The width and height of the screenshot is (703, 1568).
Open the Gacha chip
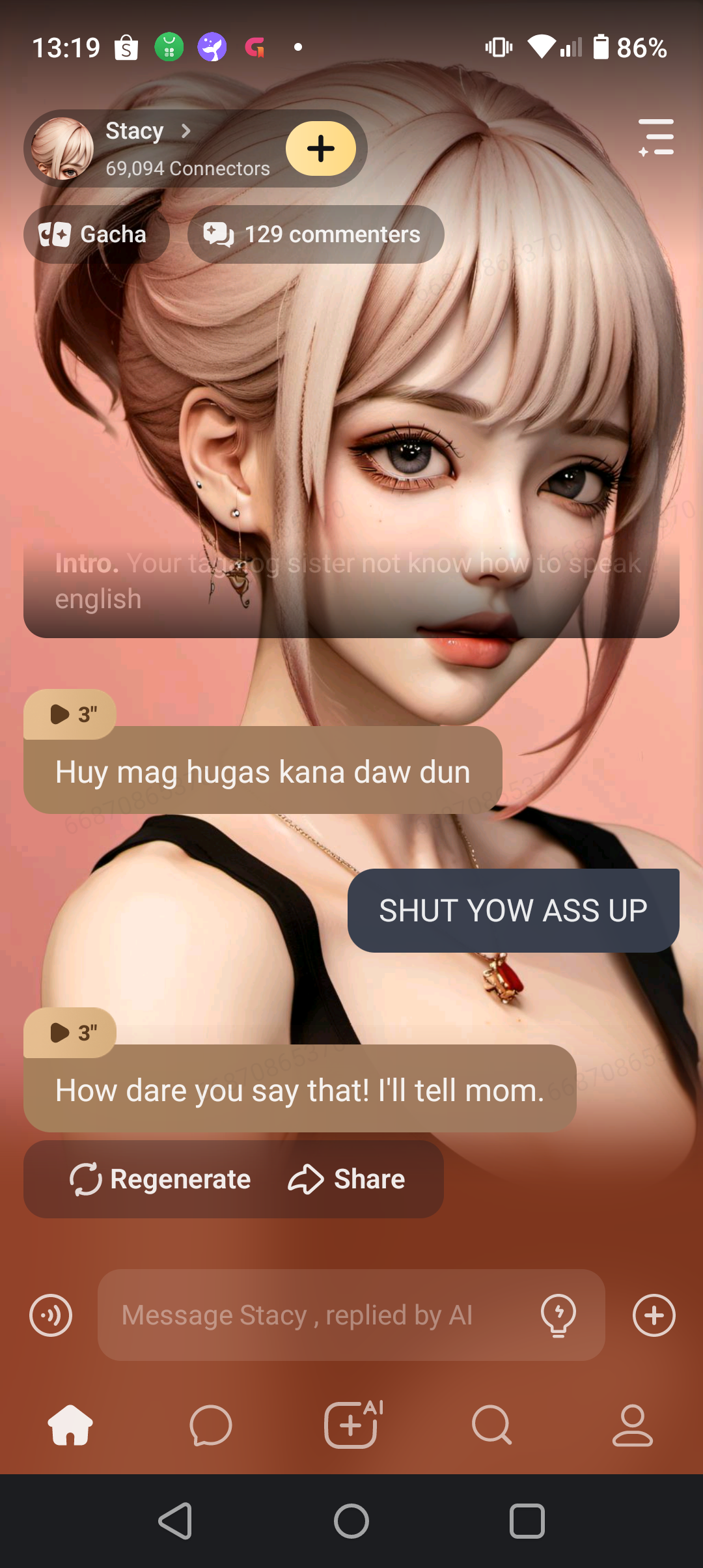point(96,234)
